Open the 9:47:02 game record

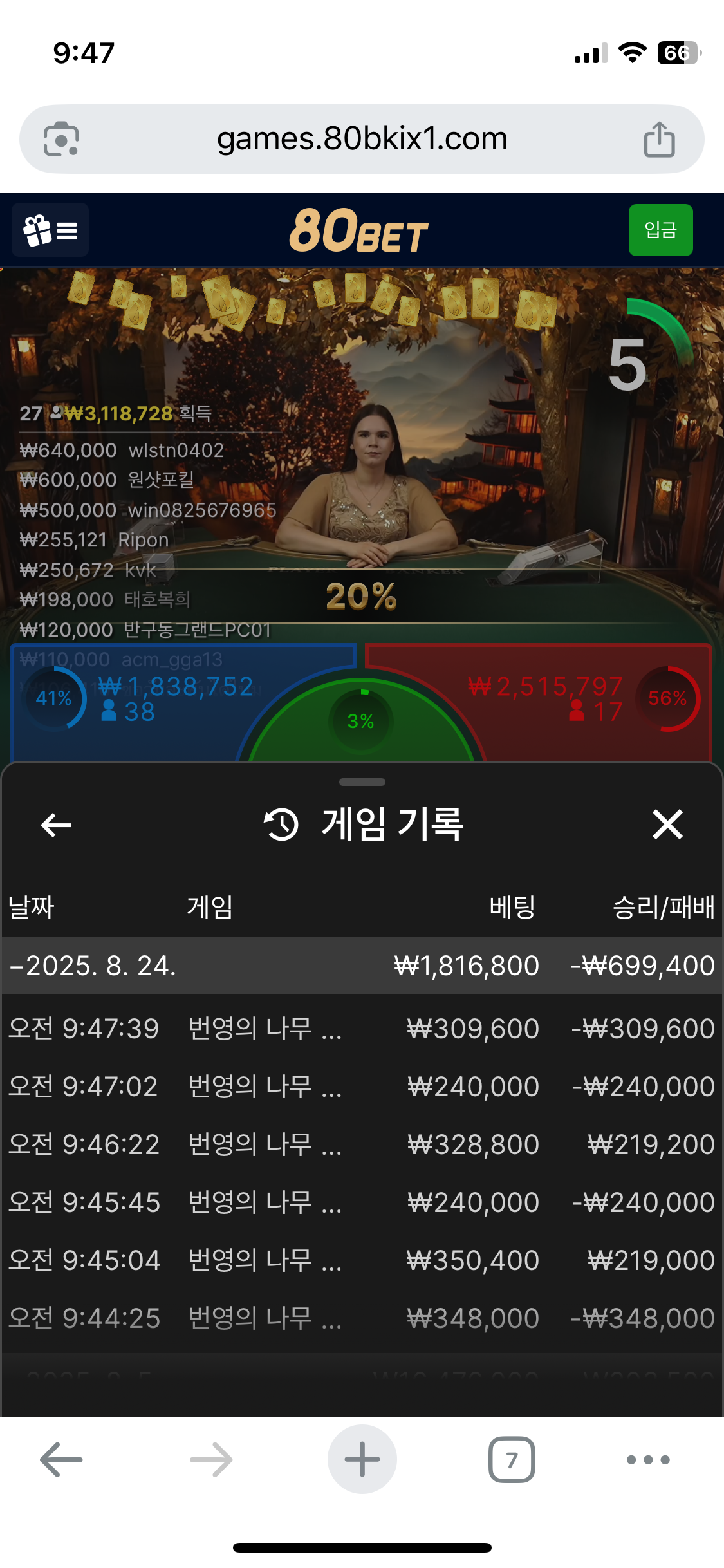(360, 1087)
